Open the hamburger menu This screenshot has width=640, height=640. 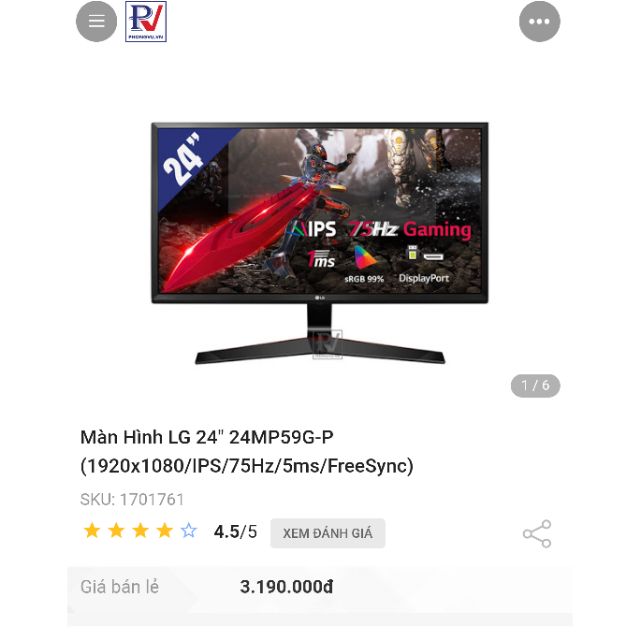(96, 21)
